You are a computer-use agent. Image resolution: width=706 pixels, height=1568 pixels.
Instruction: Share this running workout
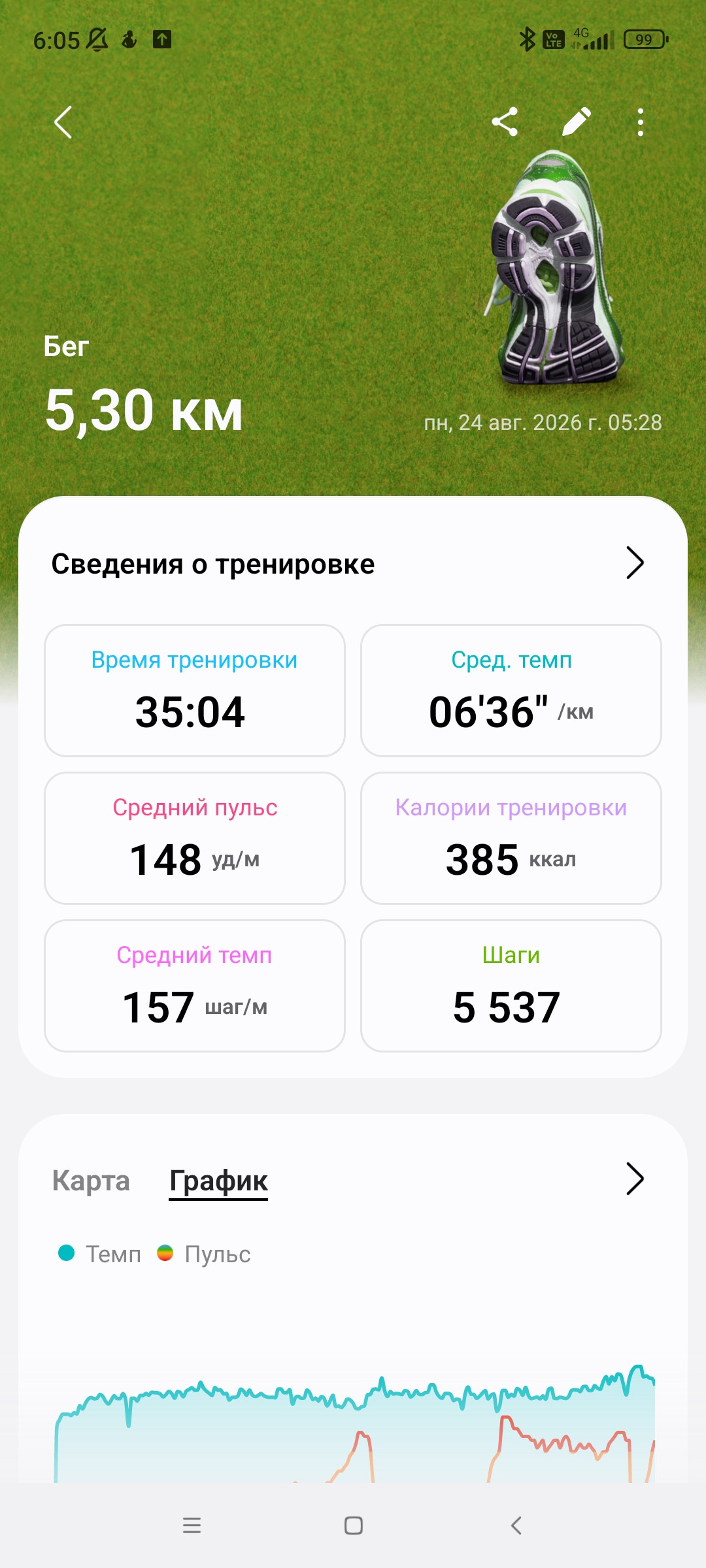point(505,122)
